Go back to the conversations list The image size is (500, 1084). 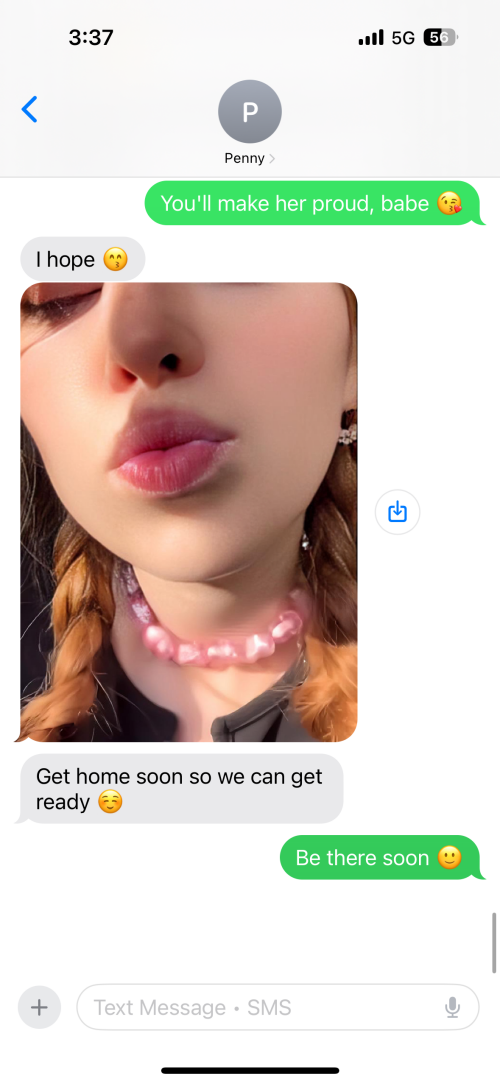click(x=29, y=109)
